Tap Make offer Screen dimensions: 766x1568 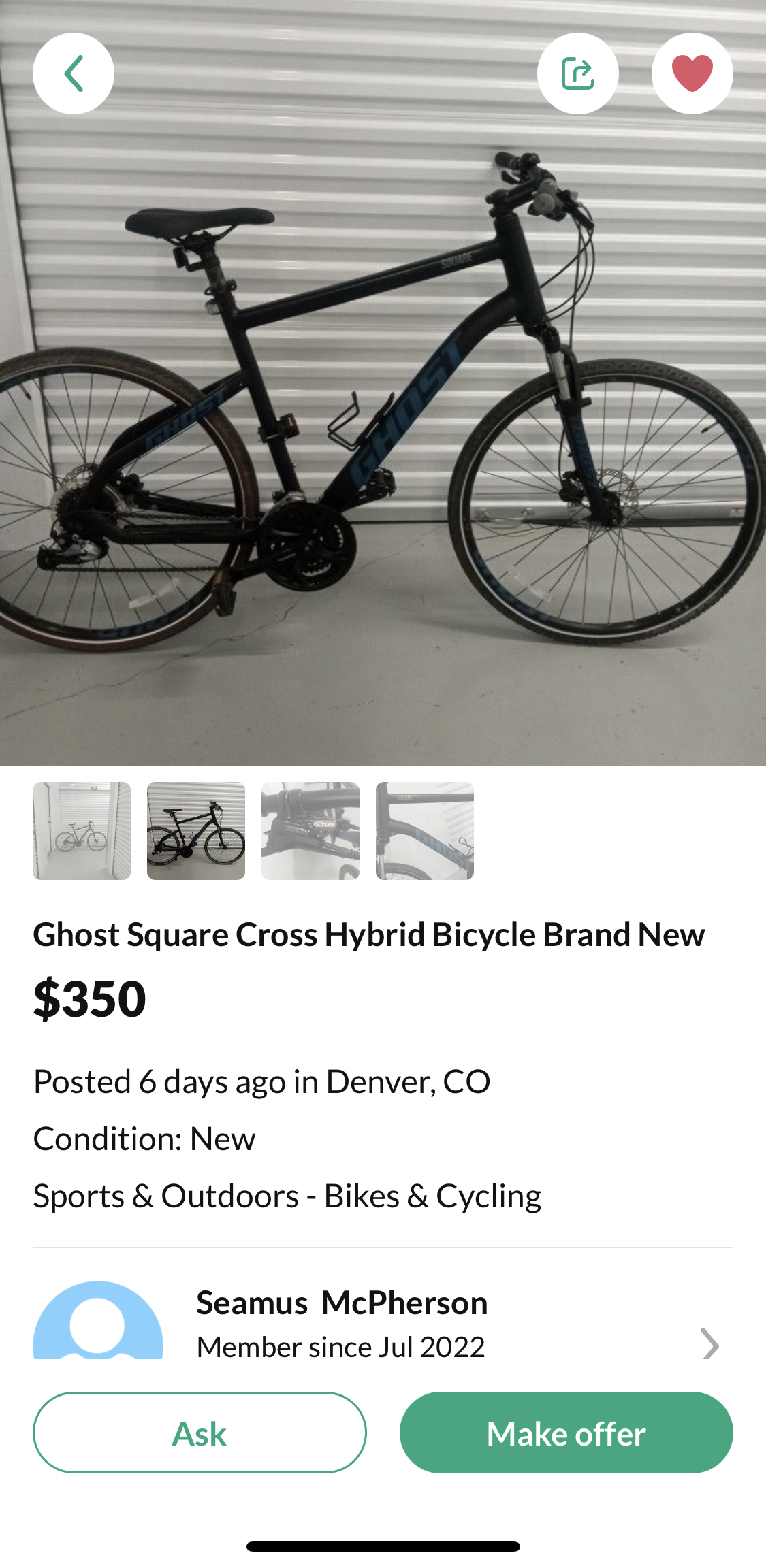[x=566, y=1433]
